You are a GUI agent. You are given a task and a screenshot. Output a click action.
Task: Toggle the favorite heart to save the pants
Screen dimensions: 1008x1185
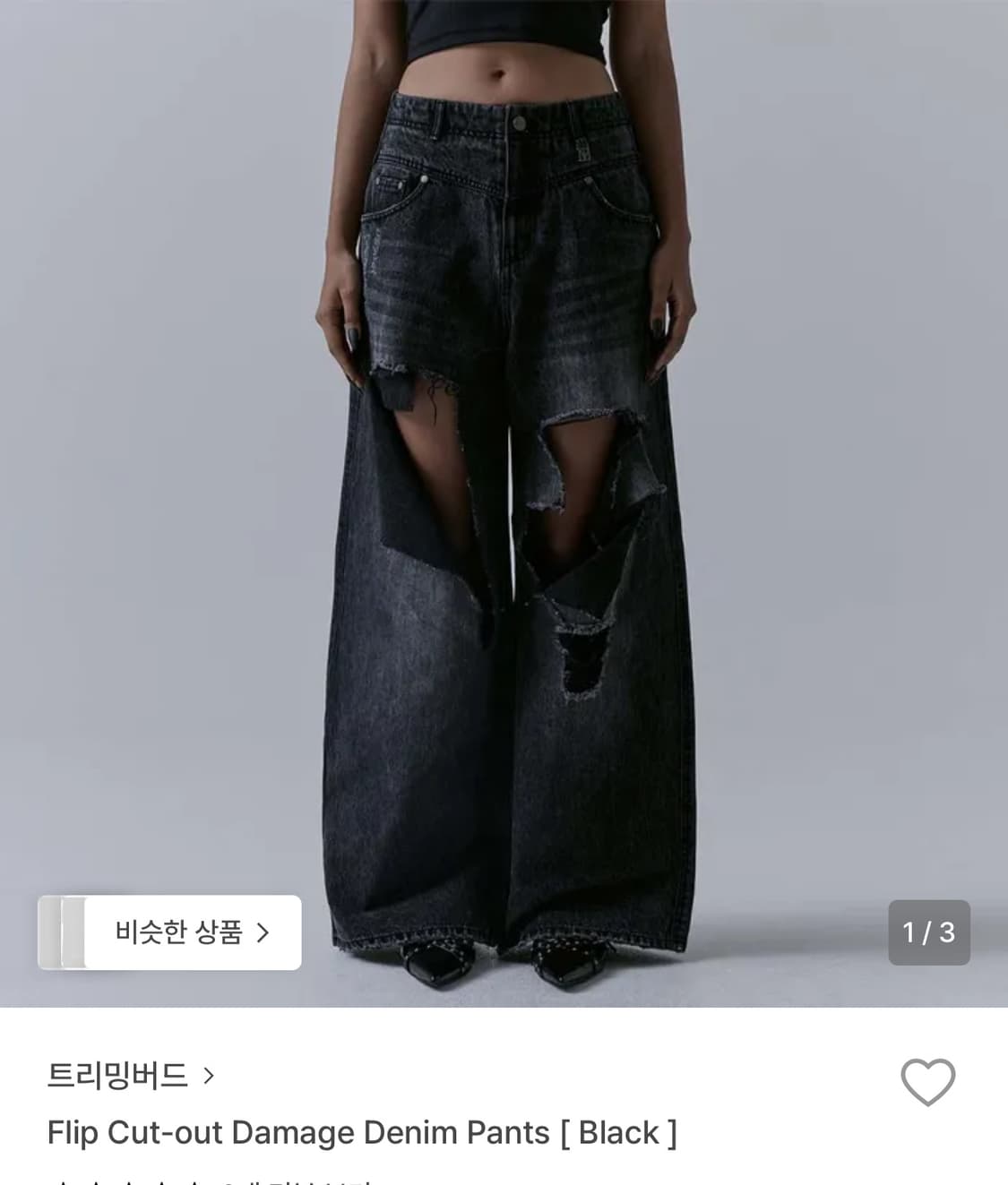[929, 1083]
